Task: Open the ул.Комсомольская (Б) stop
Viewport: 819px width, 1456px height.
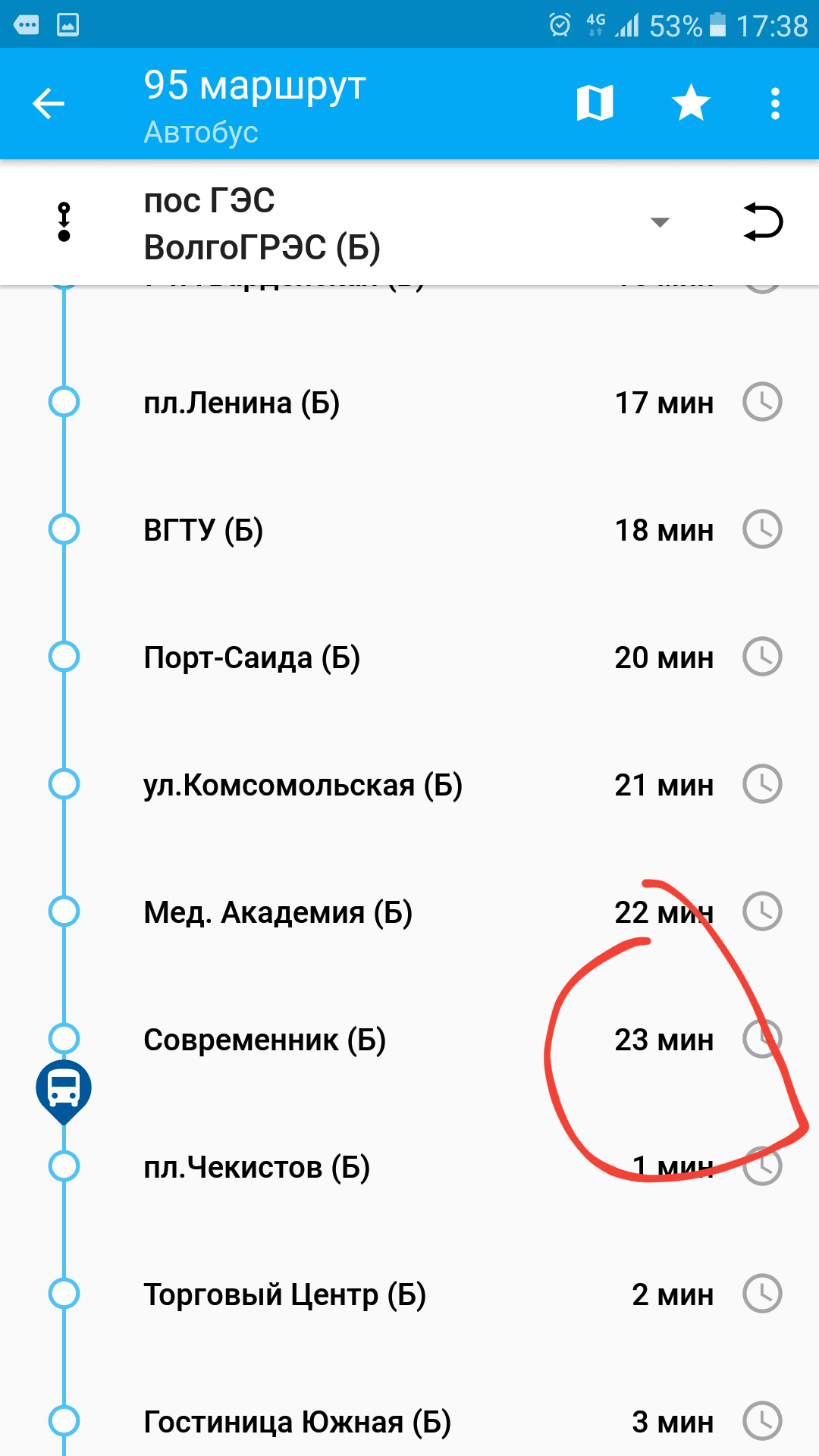Action: tap(303, 785)
